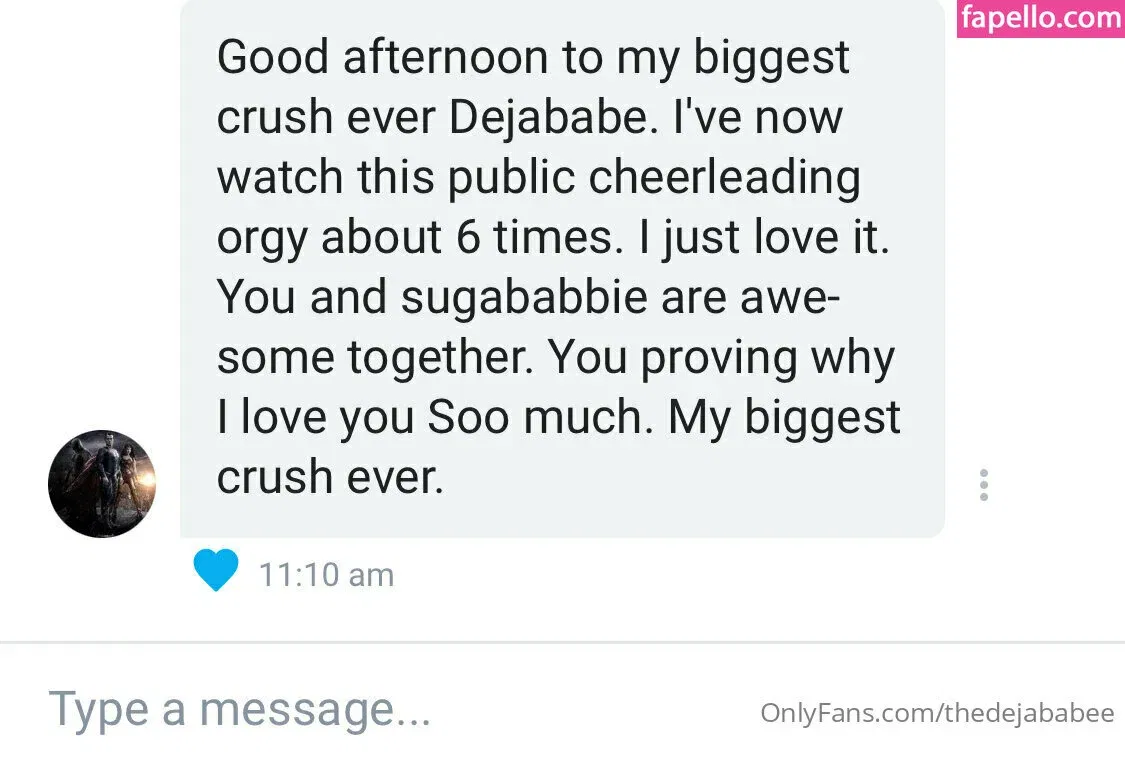Open the sender's round profile picture

pos(102,484)
